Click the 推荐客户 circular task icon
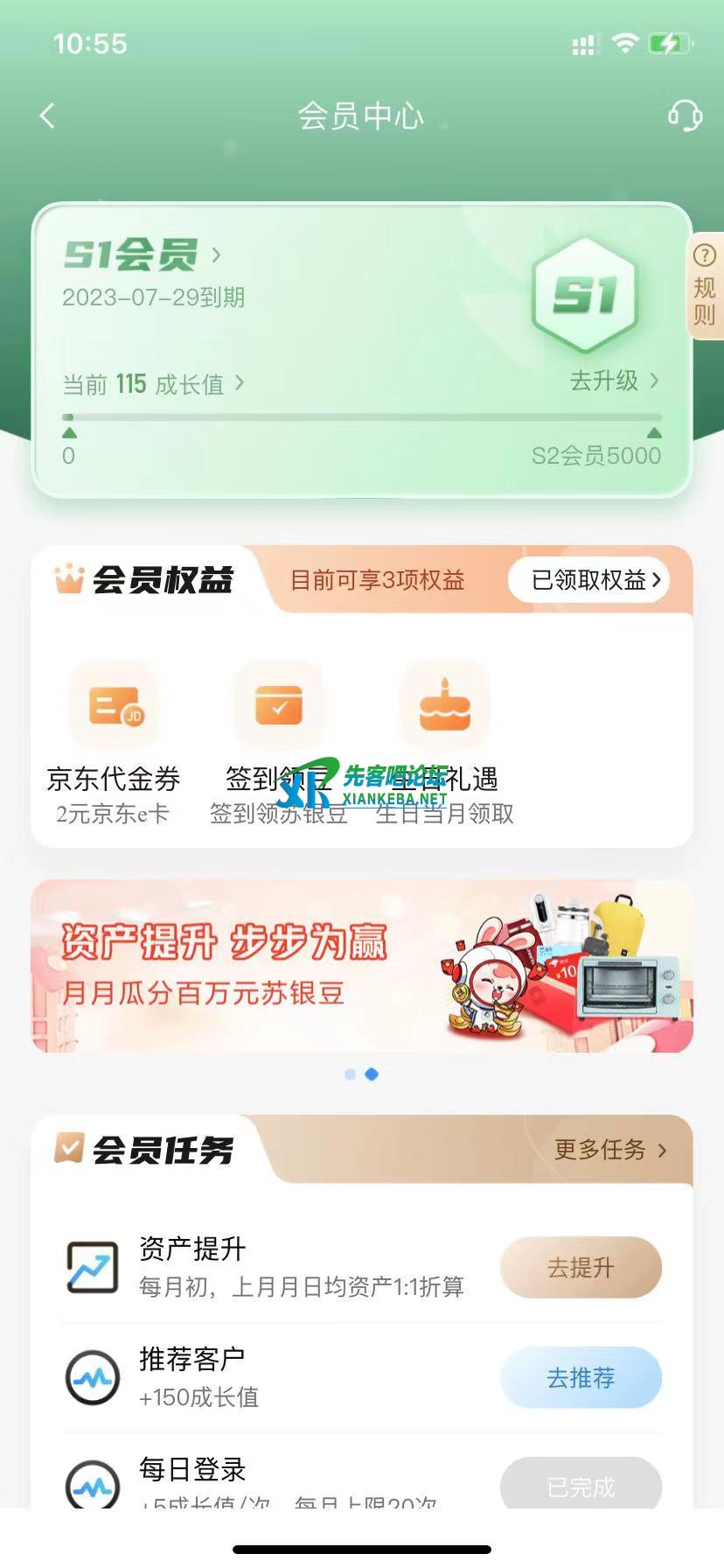Viewport: 724px width, 1568px height. (x=91, y=1378)
